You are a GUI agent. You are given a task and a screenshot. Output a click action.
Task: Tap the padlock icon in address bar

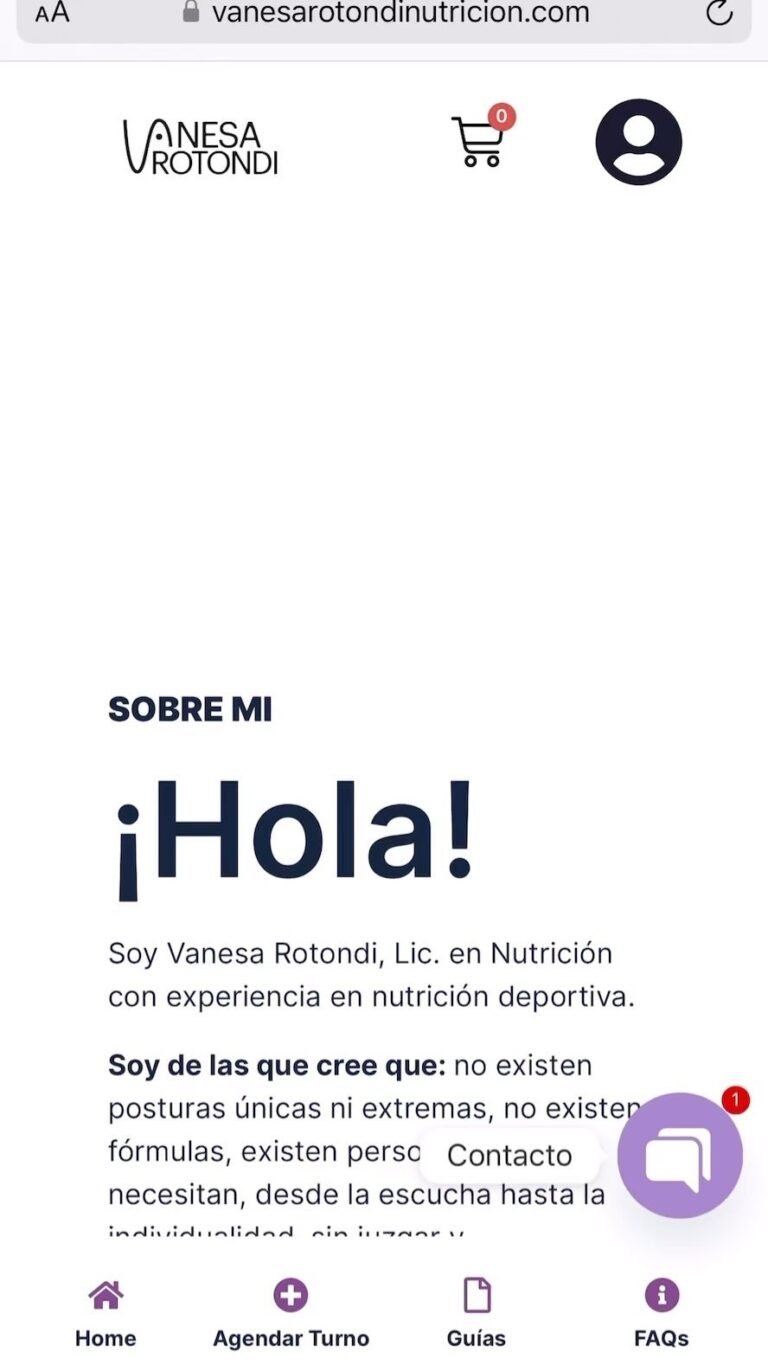pyautogui.click(x=193, y=13)
